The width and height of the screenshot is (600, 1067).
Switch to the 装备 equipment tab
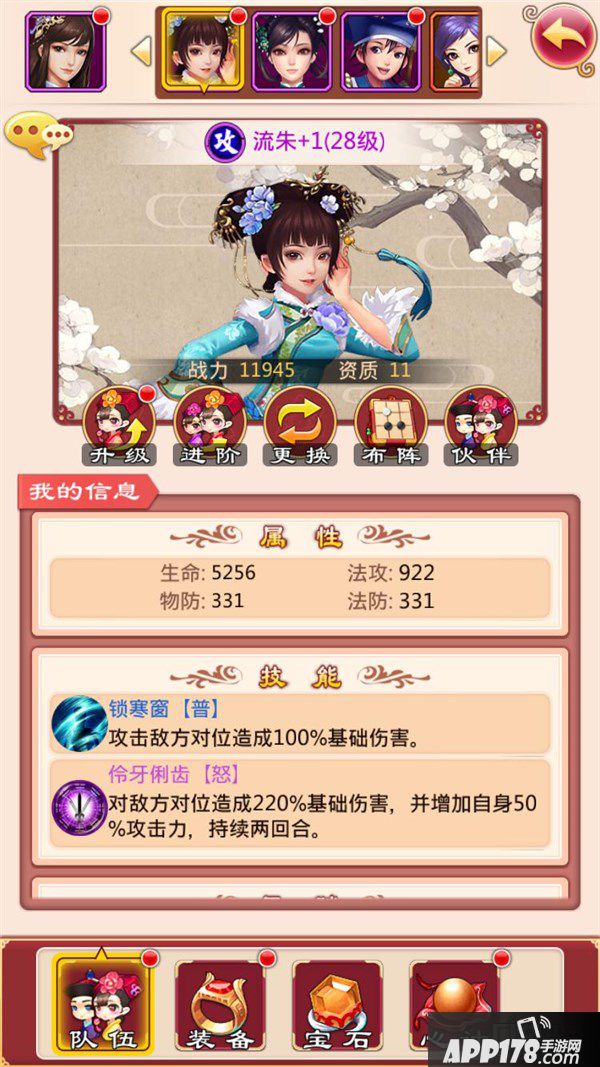coord(218,1003)
